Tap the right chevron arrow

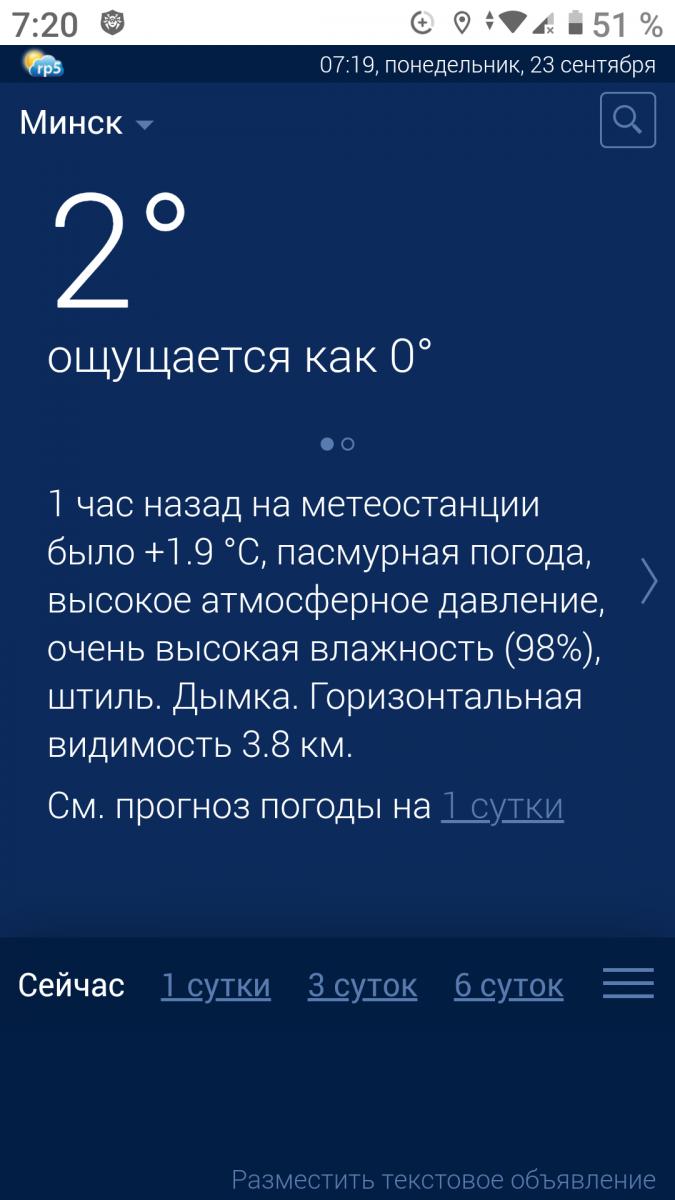pos(649,581)
